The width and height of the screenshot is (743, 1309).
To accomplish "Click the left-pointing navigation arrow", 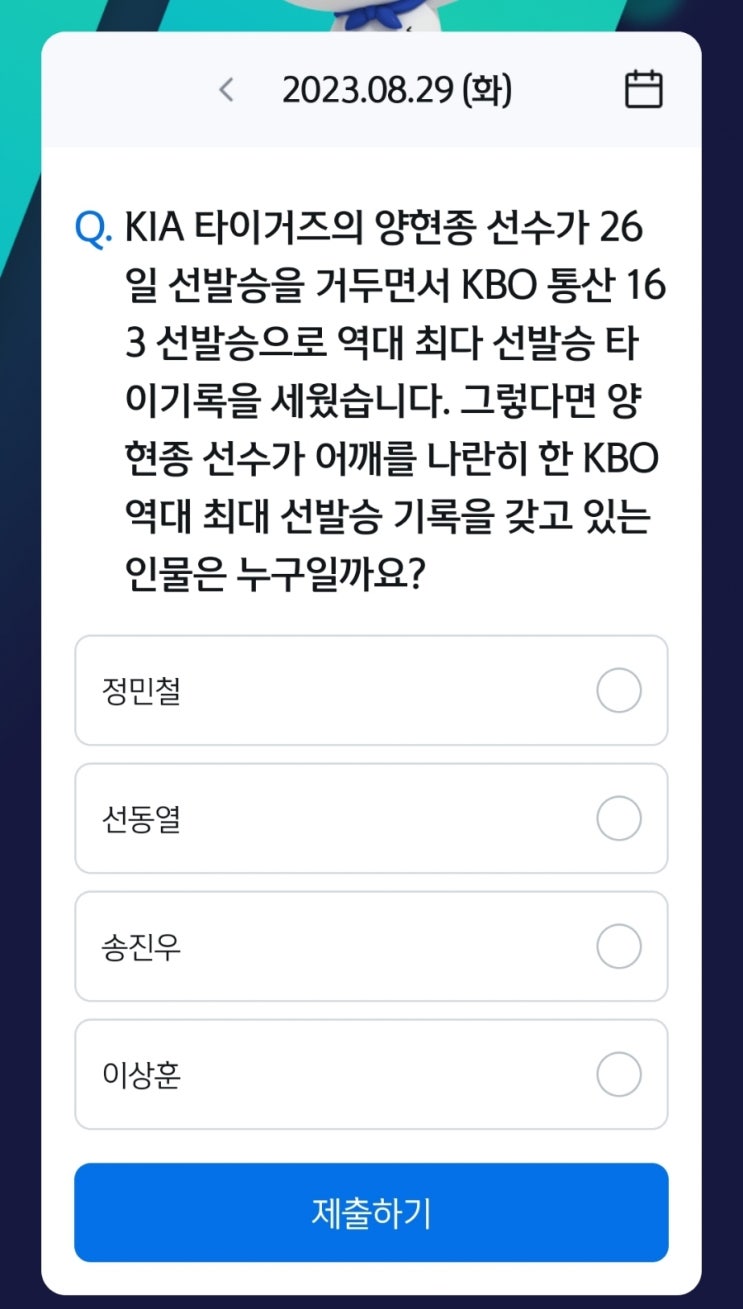I will [226, 90].
